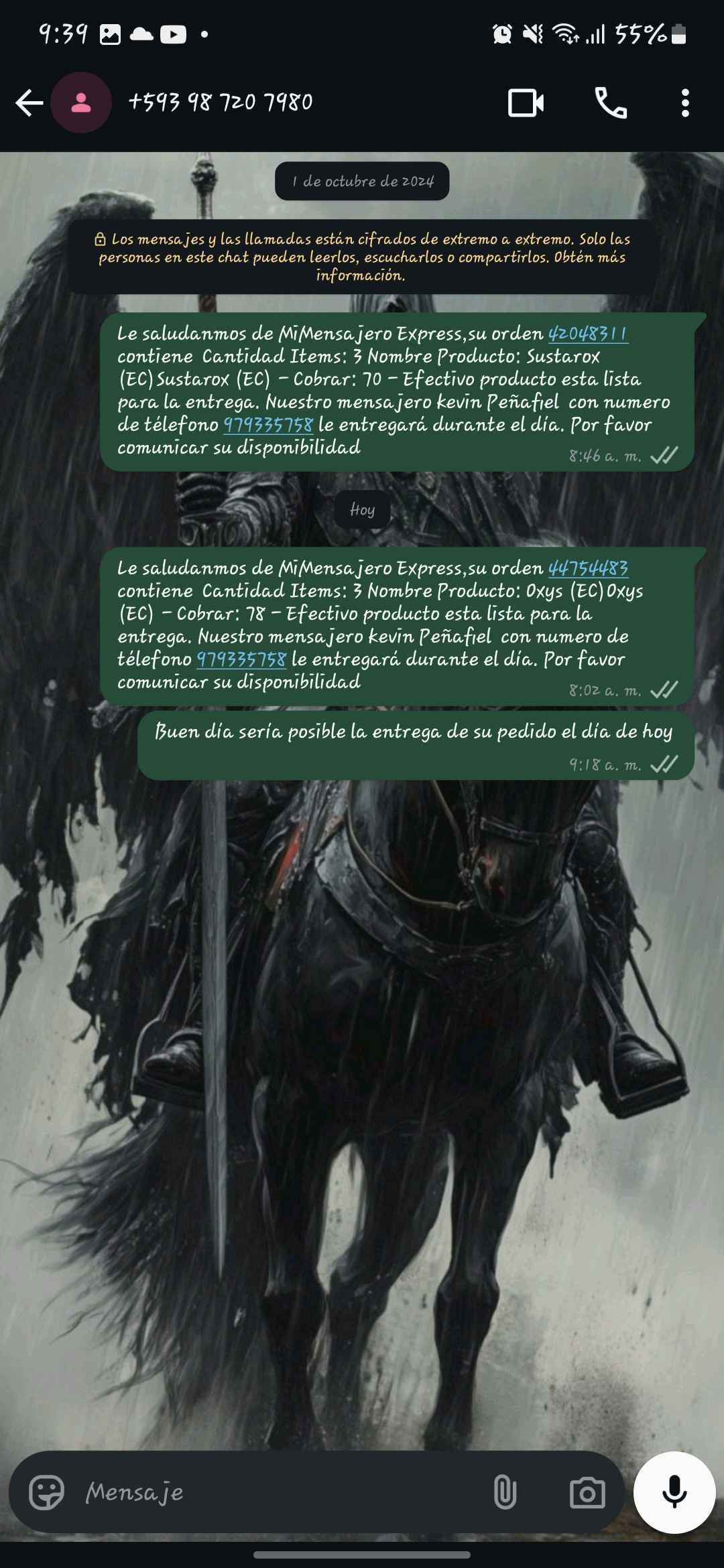
Task: Start a voice call
Action: tap(610, 103)
